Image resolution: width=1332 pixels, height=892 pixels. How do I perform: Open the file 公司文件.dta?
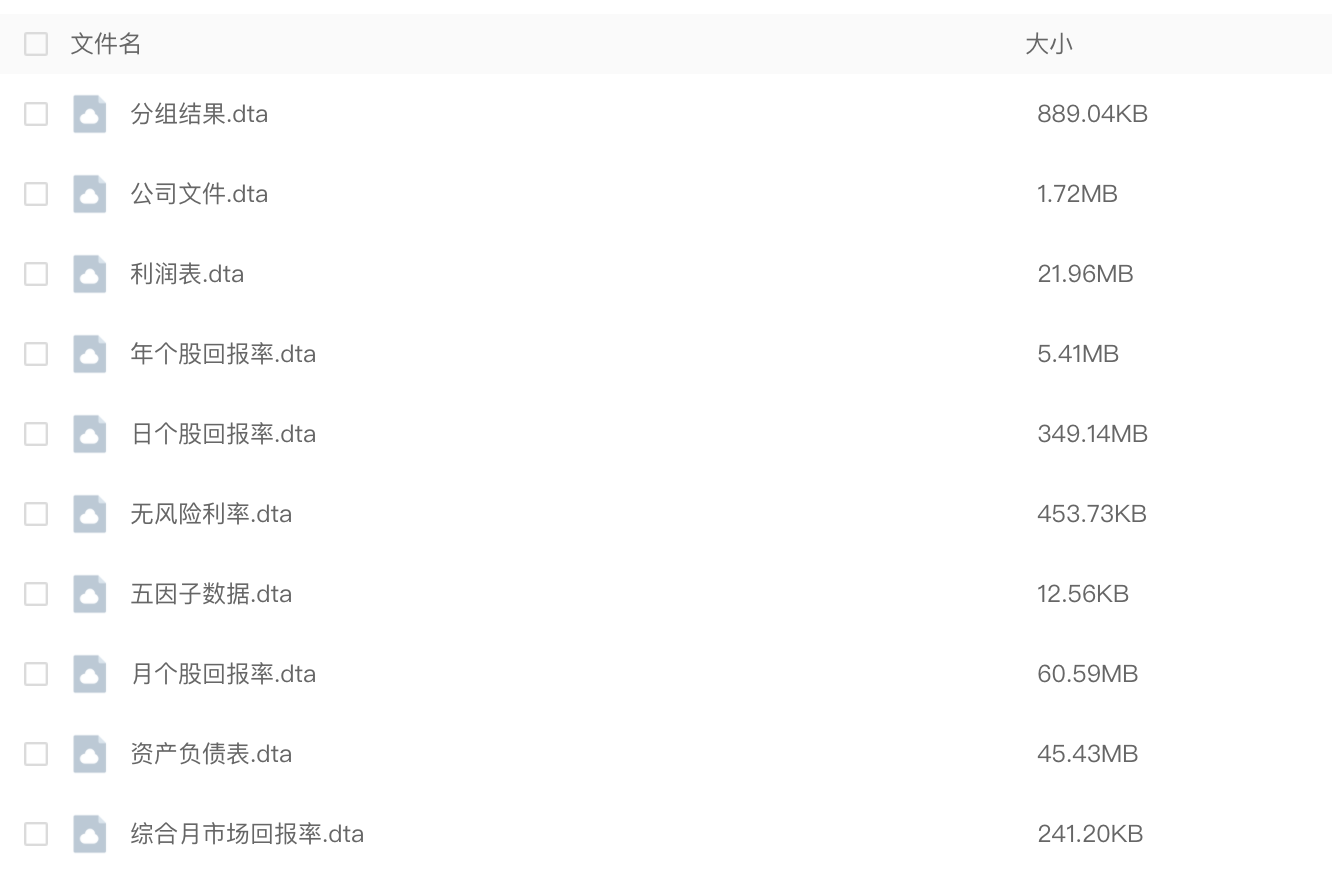click(x=199, y=194)
